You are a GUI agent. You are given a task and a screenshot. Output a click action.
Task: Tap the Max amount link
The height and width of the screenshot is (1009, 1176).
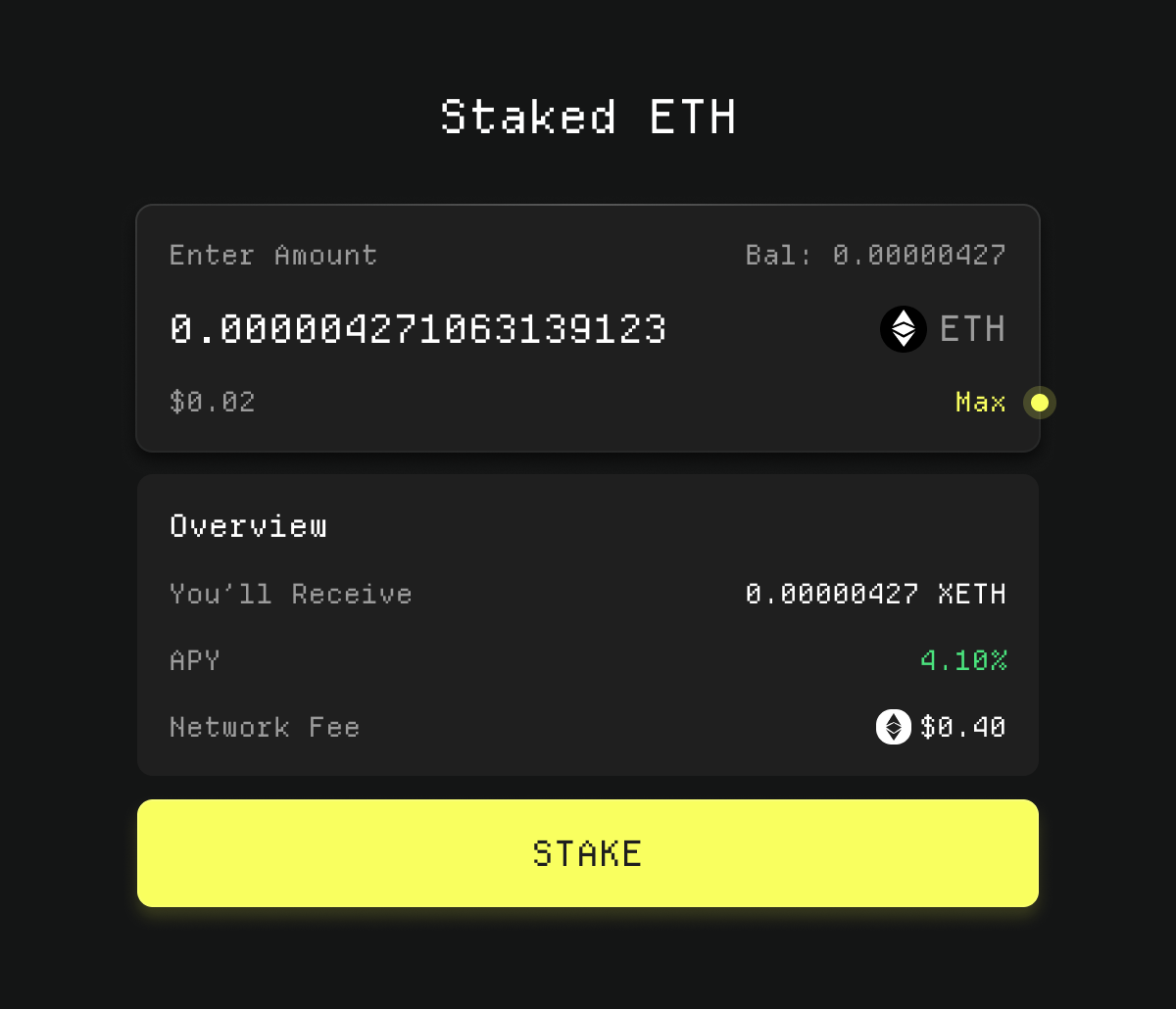point(980,403)
